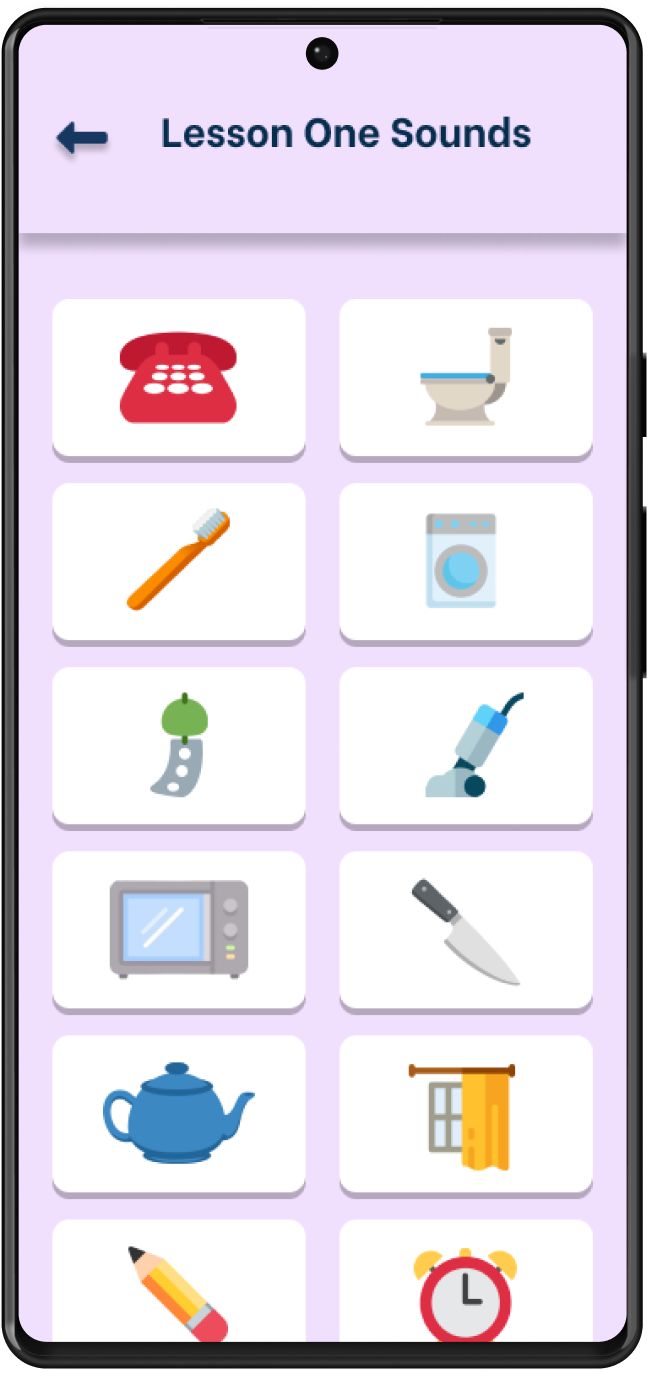Select the toothbrush sound card
The height and width of the screenshot is (1373, 647).
click(179, 561)
